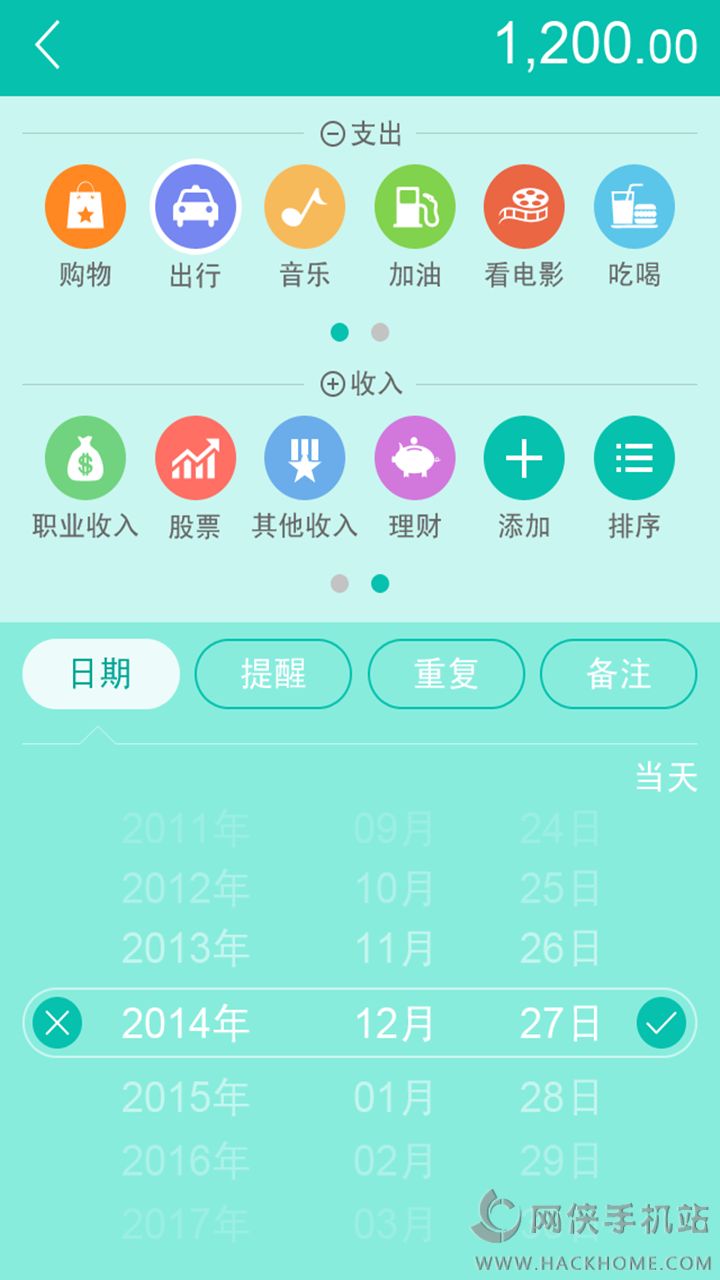Confirm the date with the checkmark button
720x1280 pixels.
(x=662, y=1022)
